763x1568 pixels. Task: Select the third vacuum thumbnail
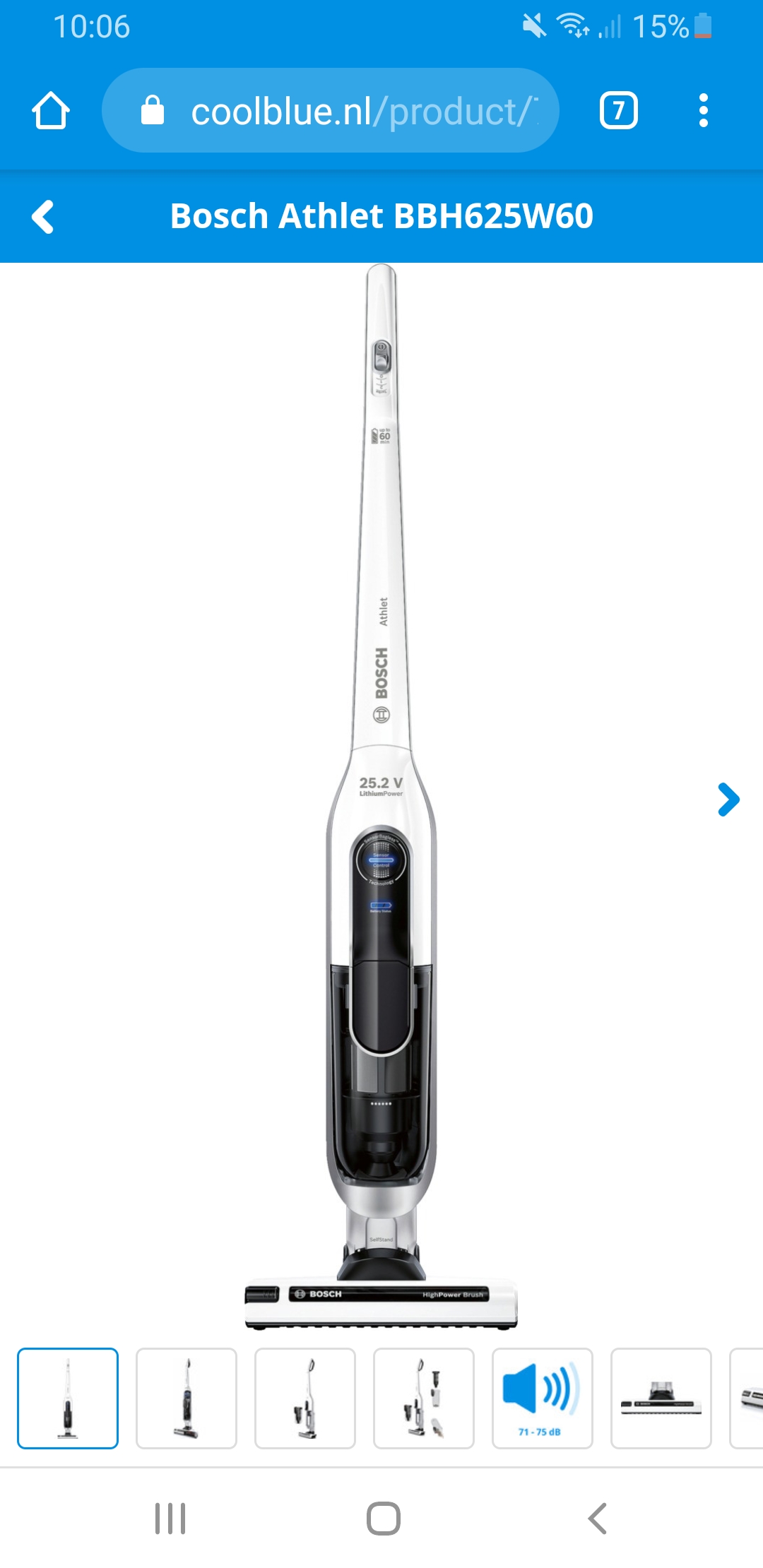pyautogui.click(x=305, y=1398)
